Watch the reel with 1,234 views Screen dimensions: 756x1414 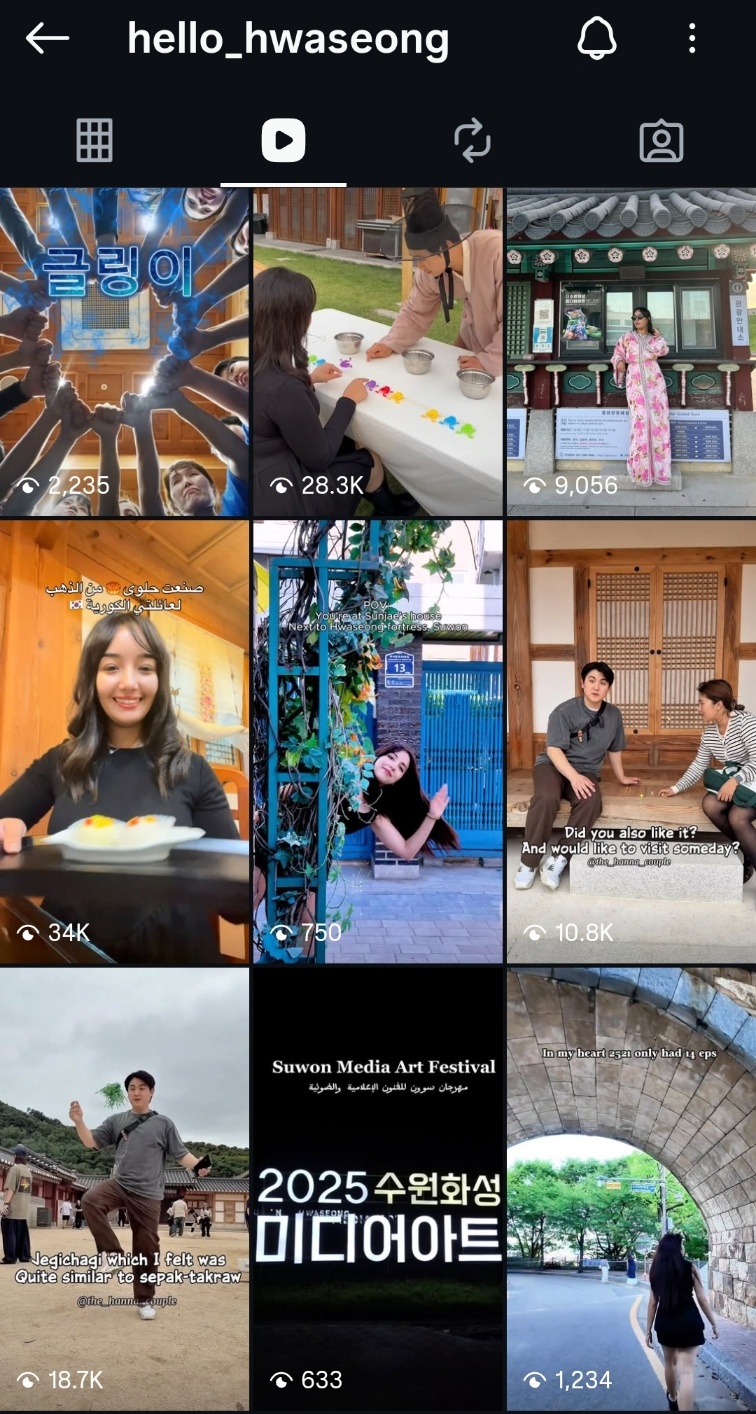(x=631, y=1188)
